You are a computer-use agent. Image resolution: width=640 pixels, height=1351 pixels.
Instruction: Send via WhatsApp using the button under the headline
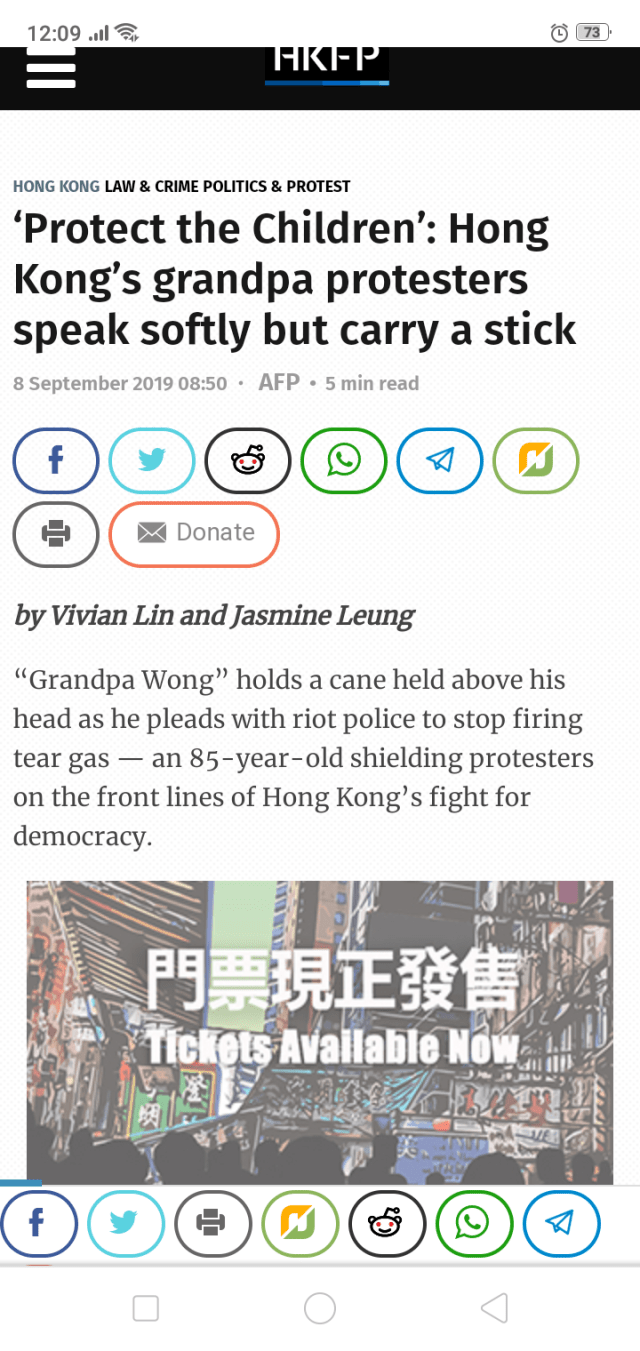coord(344,461)
